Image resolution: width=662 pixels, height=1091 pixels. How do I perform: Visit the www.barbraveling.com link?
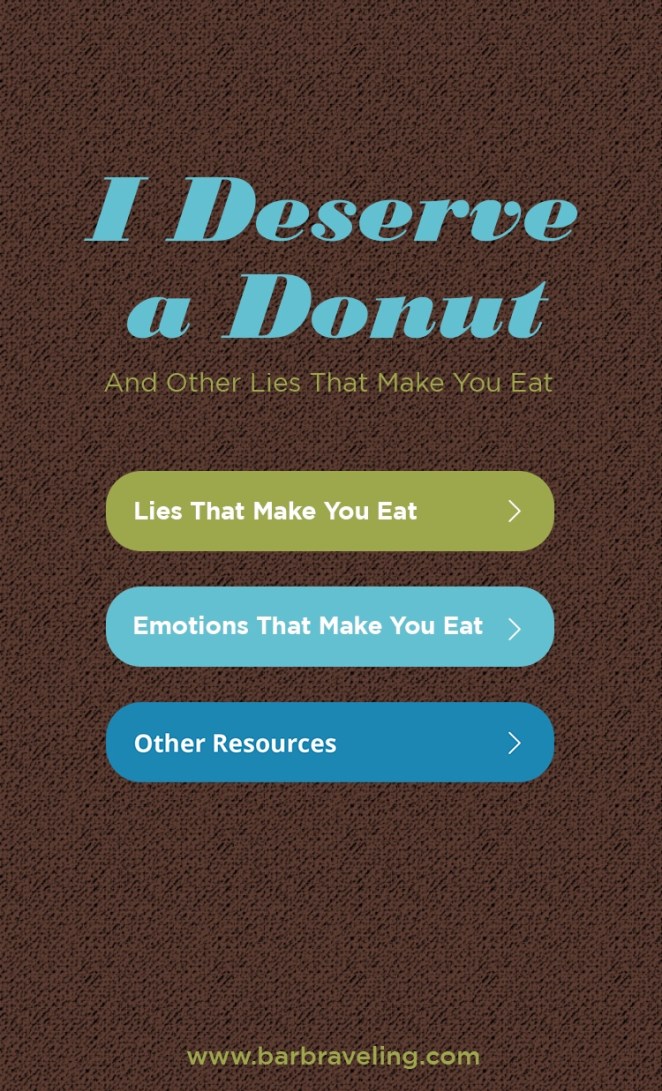pos(332,1056)
